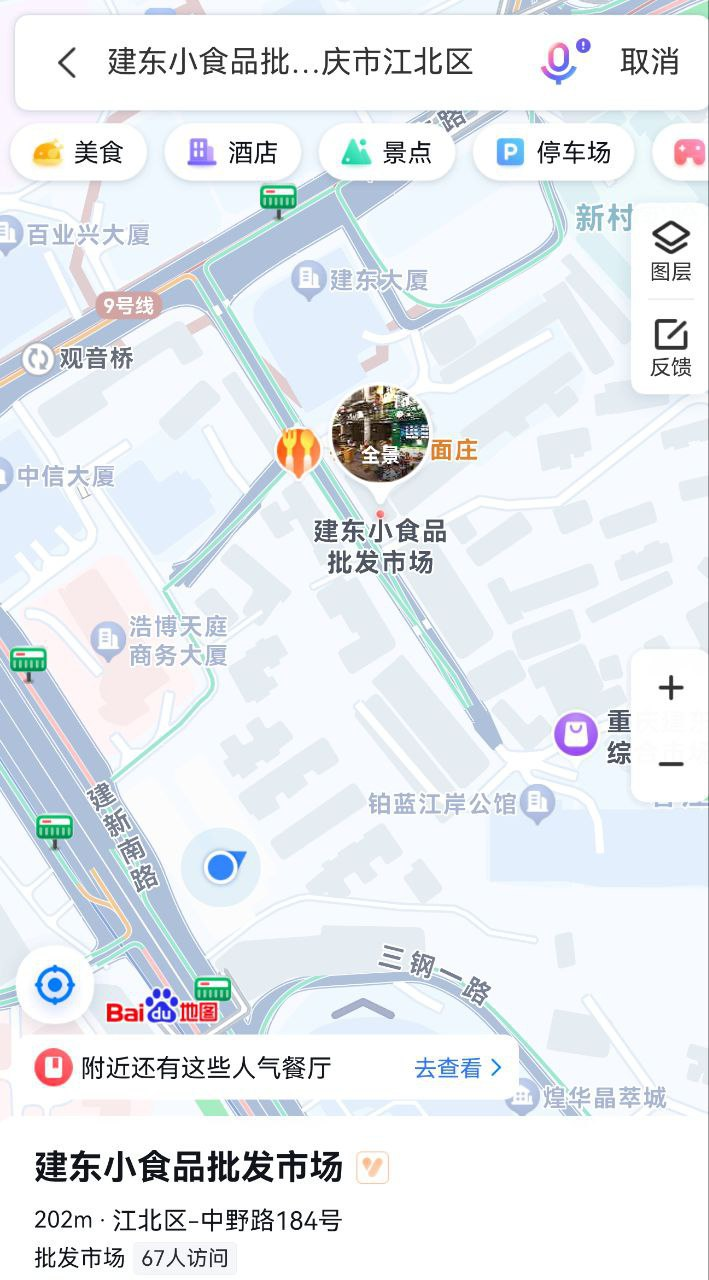Select the 美食 category chip
Image resolution: width=709 pixels, height=1280 pixels.
78,153
